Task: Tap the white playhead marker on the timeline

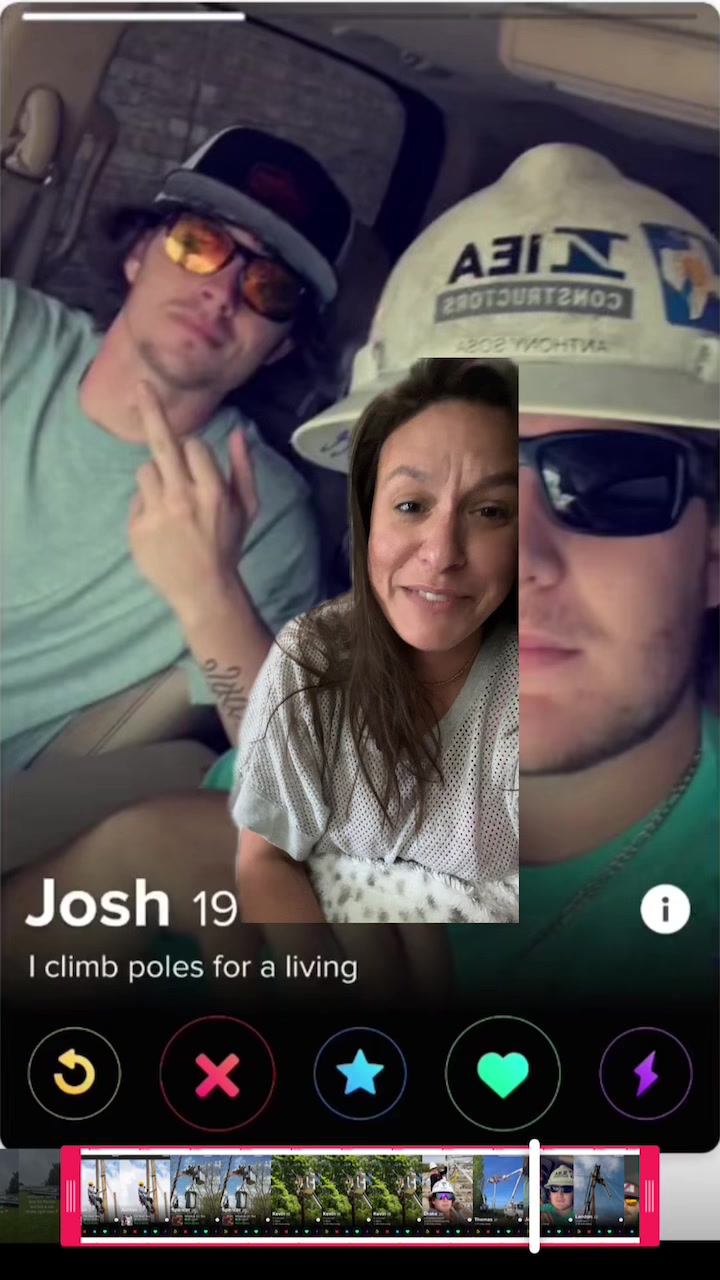Action: 535,1196
